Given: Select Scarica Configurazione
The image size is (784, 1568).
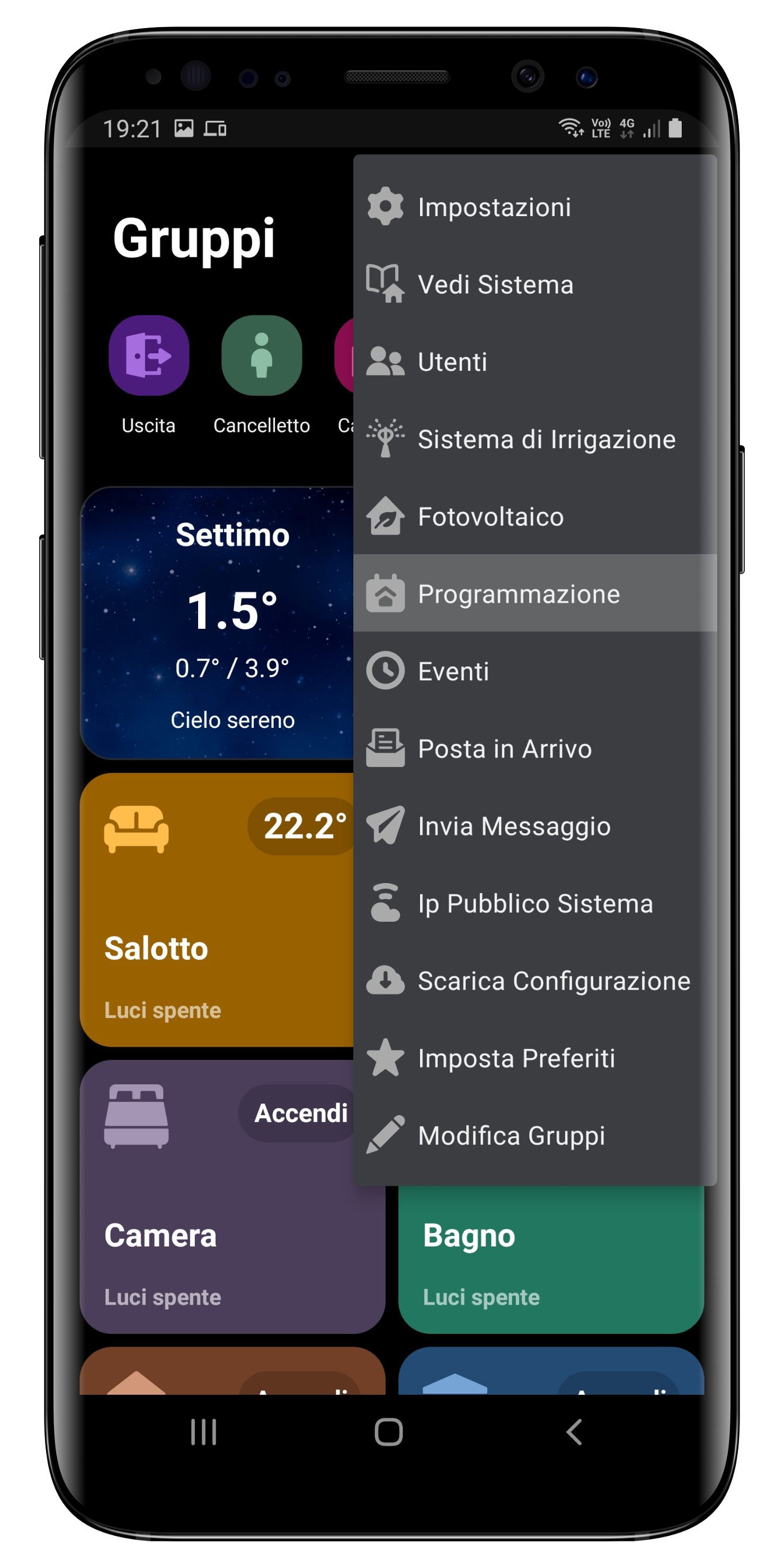Looking at the screenshot, I should pos(554,981).
